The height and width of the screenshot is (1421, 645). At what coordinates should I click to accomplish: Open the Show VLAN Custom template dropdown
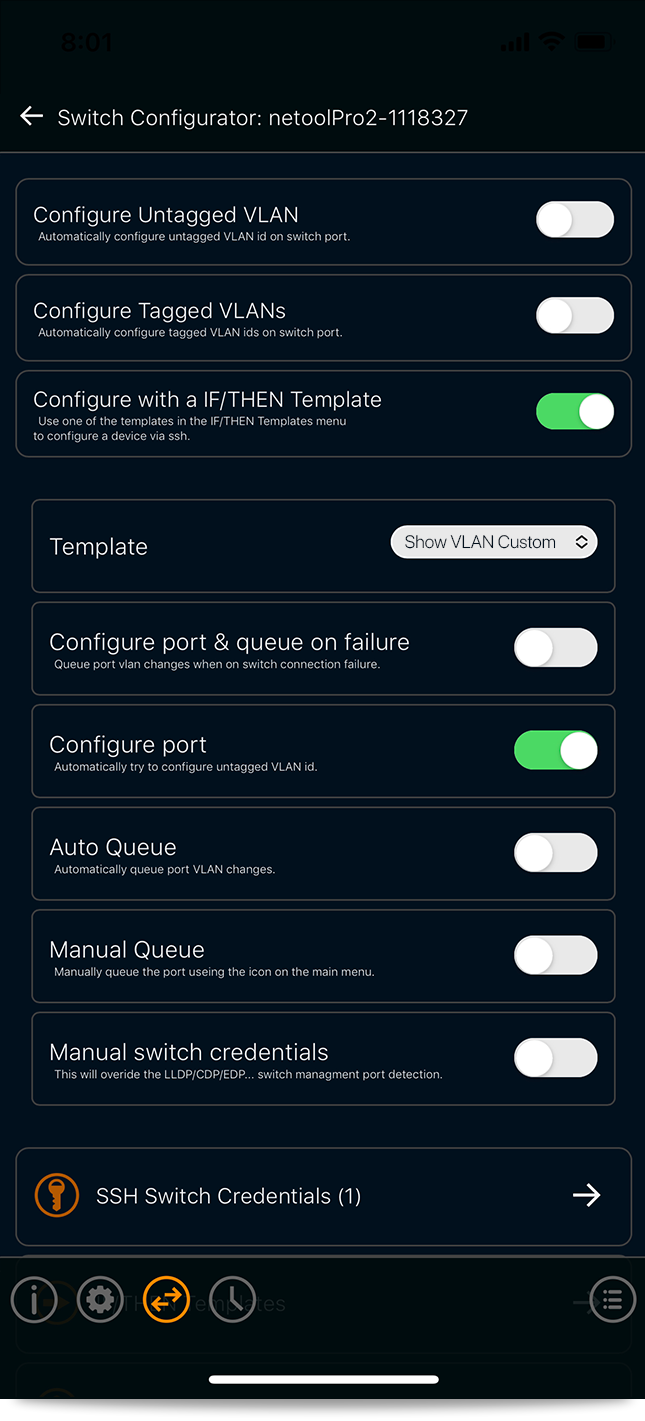[494, 542]
